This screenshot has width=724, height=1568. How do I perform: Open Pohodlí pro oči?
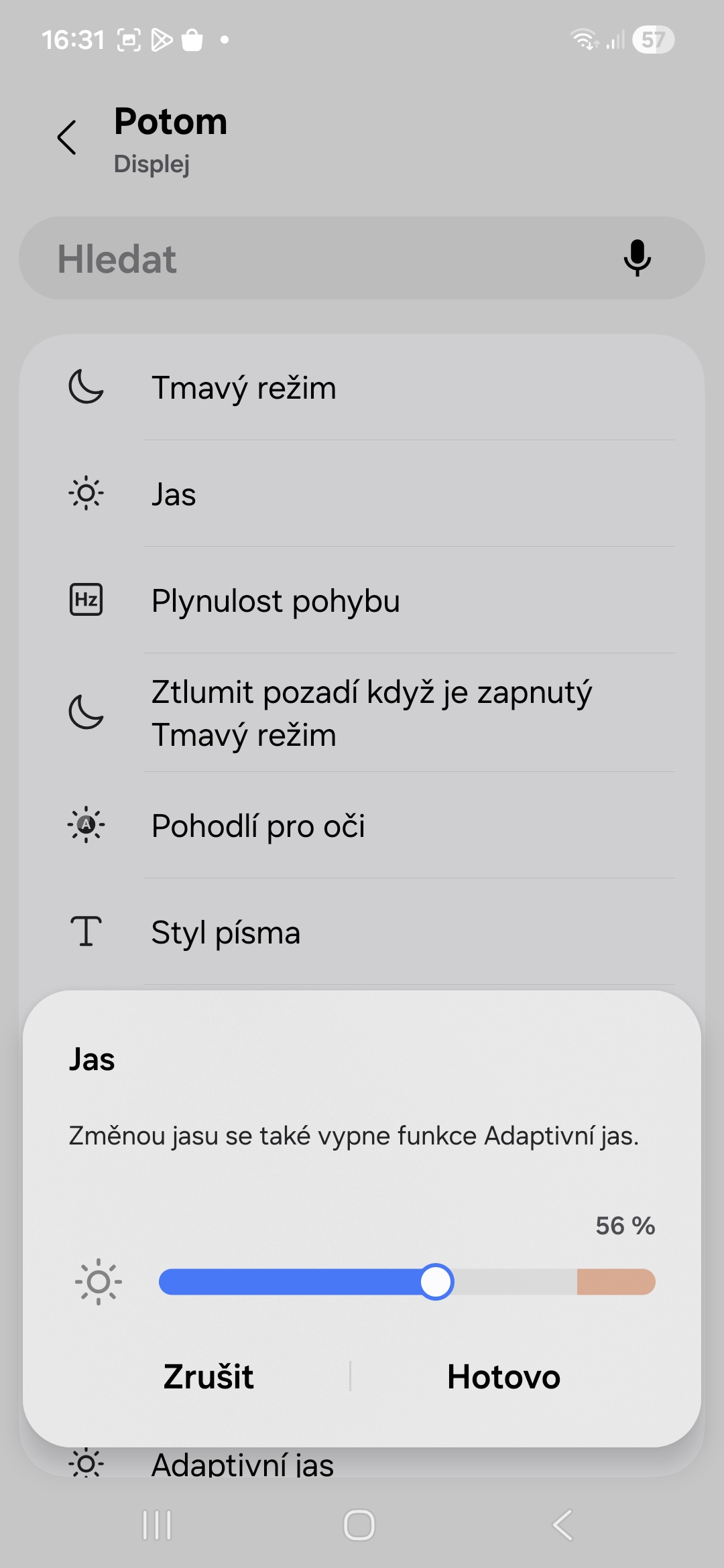pos(362,826)
